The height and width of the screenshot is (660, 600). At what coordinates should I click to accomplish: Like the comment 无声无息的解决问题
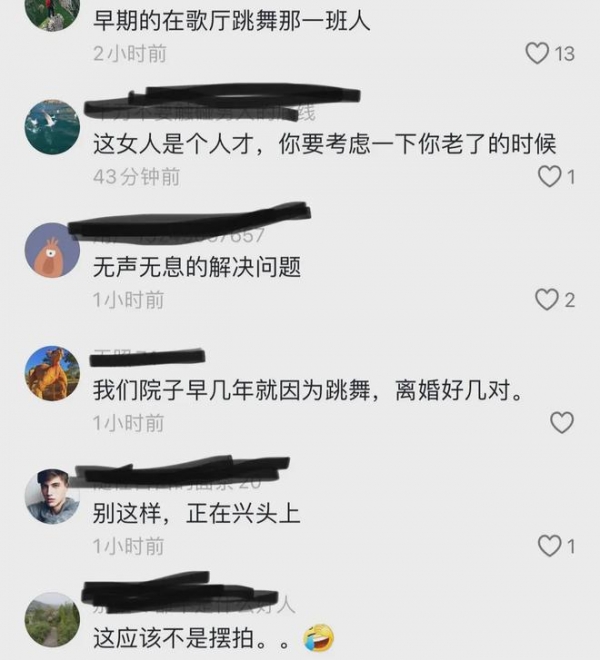point(546,299)
